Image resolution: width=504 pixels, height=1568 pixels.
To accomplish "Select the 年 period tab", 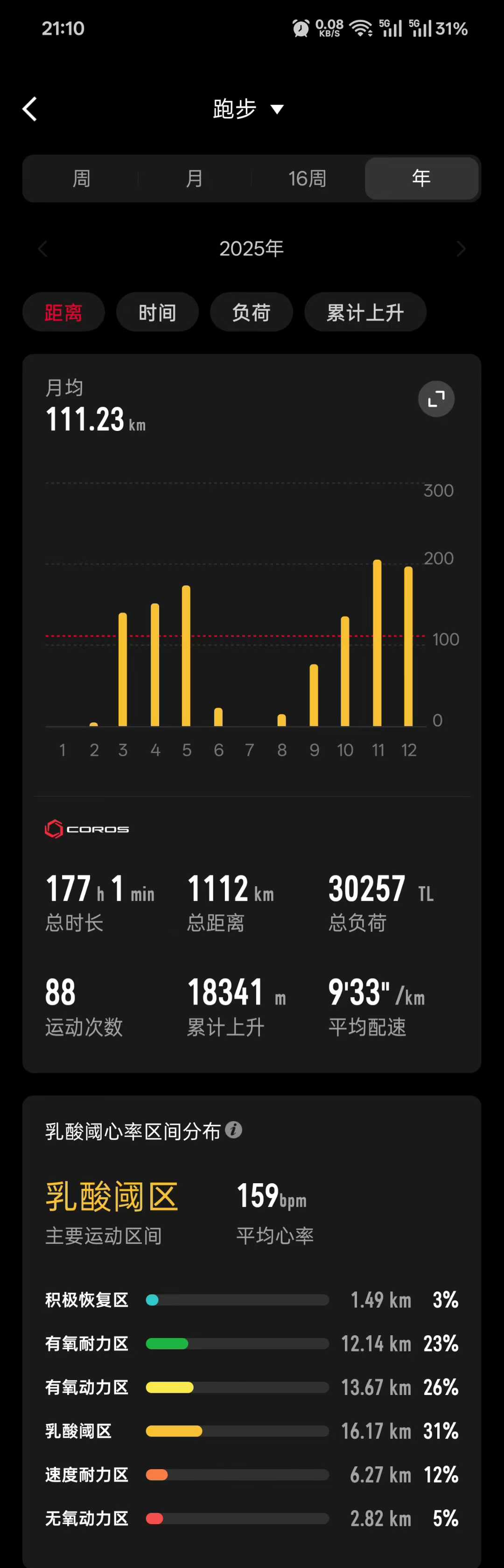I will [x=421, y=178].
